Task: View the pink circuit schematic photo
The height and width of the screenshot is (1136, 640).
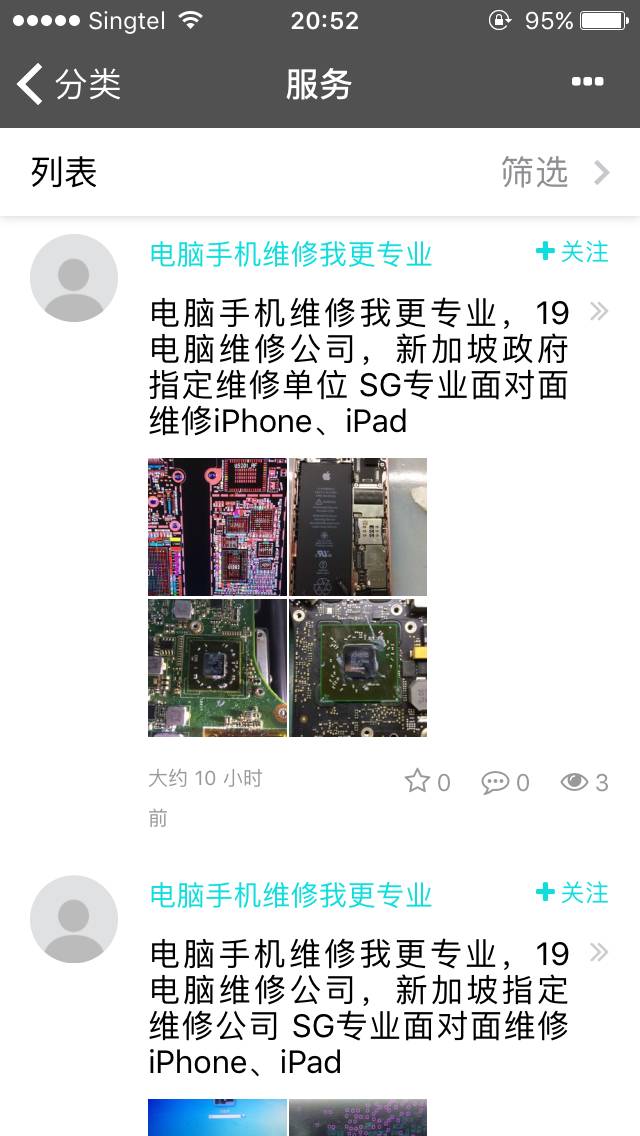Action: coord(217,527)
